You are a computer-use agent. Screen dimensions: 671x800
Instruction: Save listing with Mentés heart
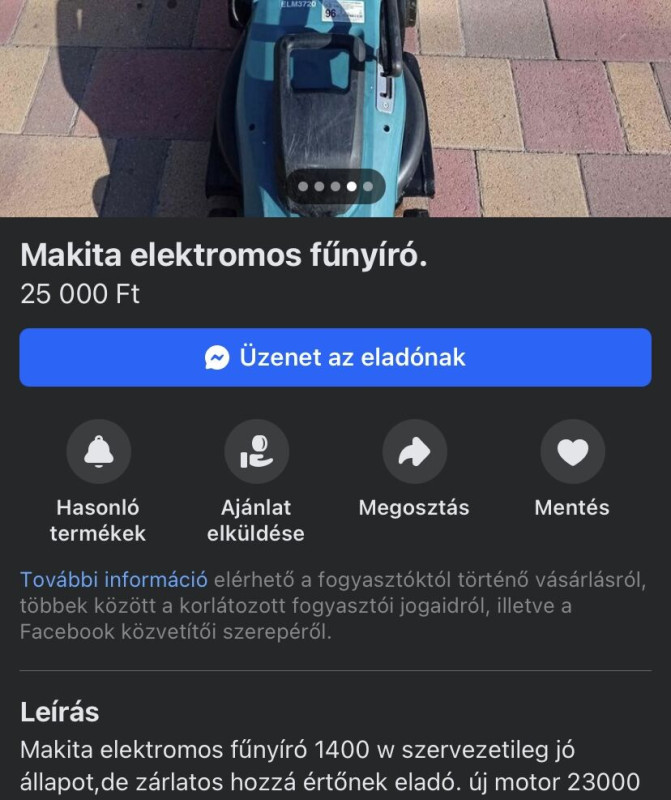(572, 452)
